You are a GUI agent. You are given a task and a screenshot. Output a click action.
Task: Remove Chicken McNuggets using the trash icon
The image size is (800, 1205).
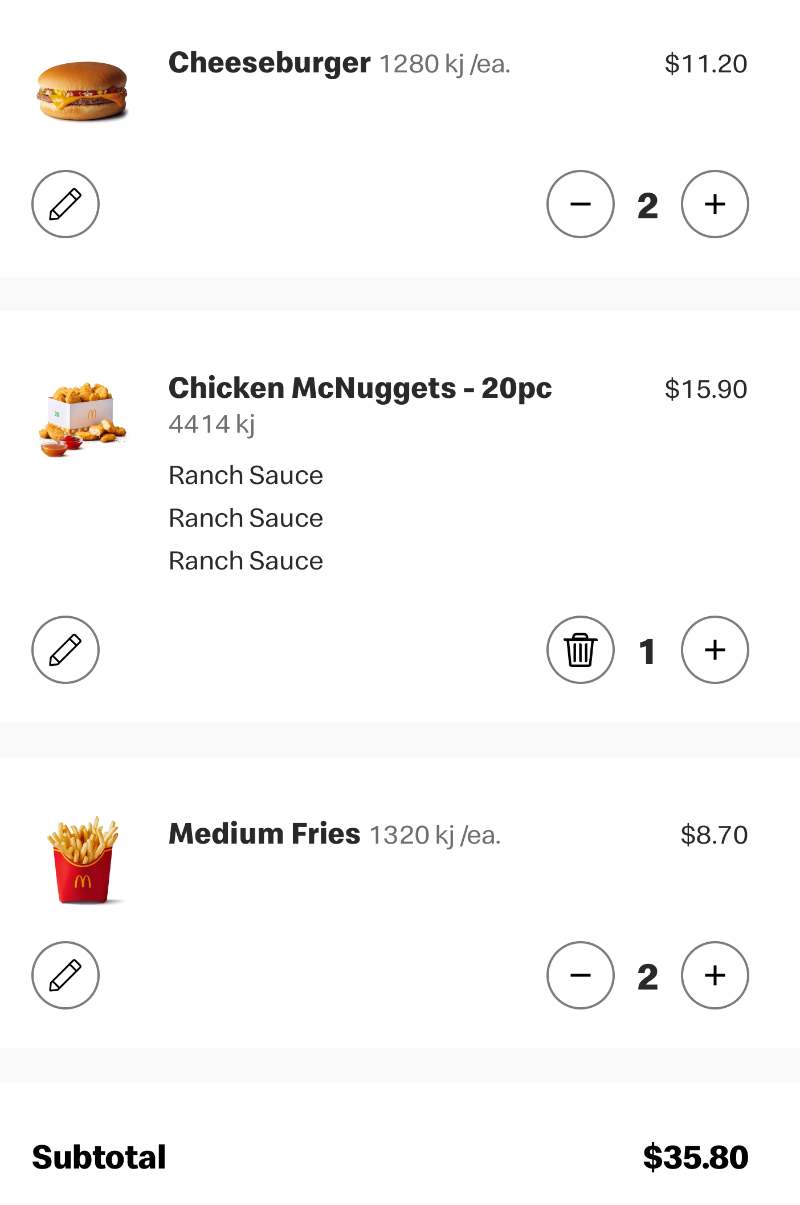pos(580,650)
